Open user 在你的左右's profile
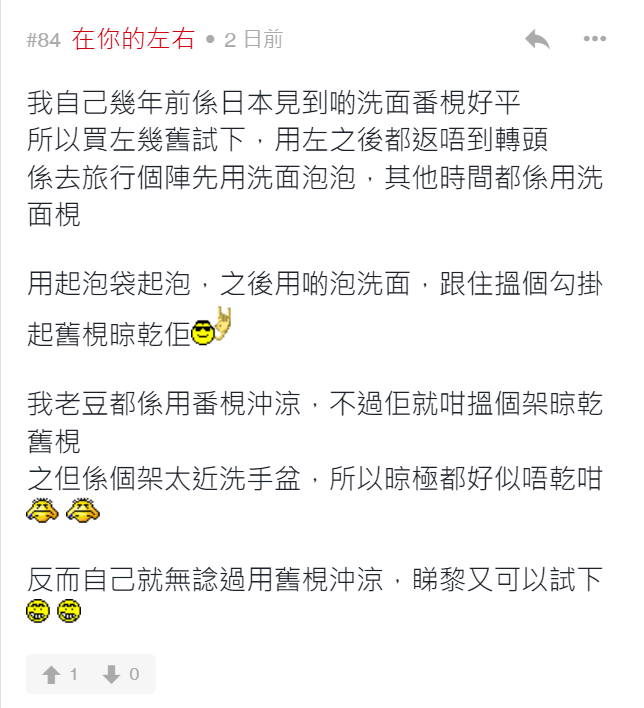The image size is (644, 708). [x=134, y=40]
